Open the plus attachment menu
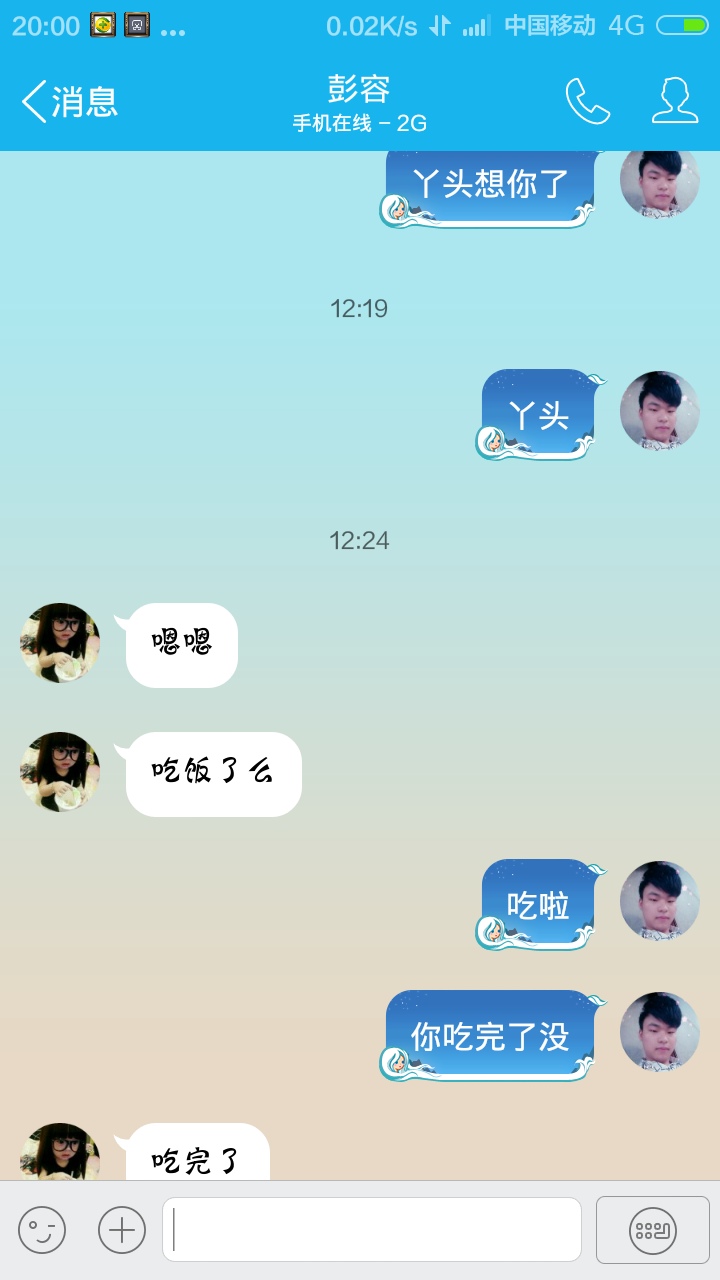The height and width of the screenshot is (1280, 720). (x=122, y=1230)
